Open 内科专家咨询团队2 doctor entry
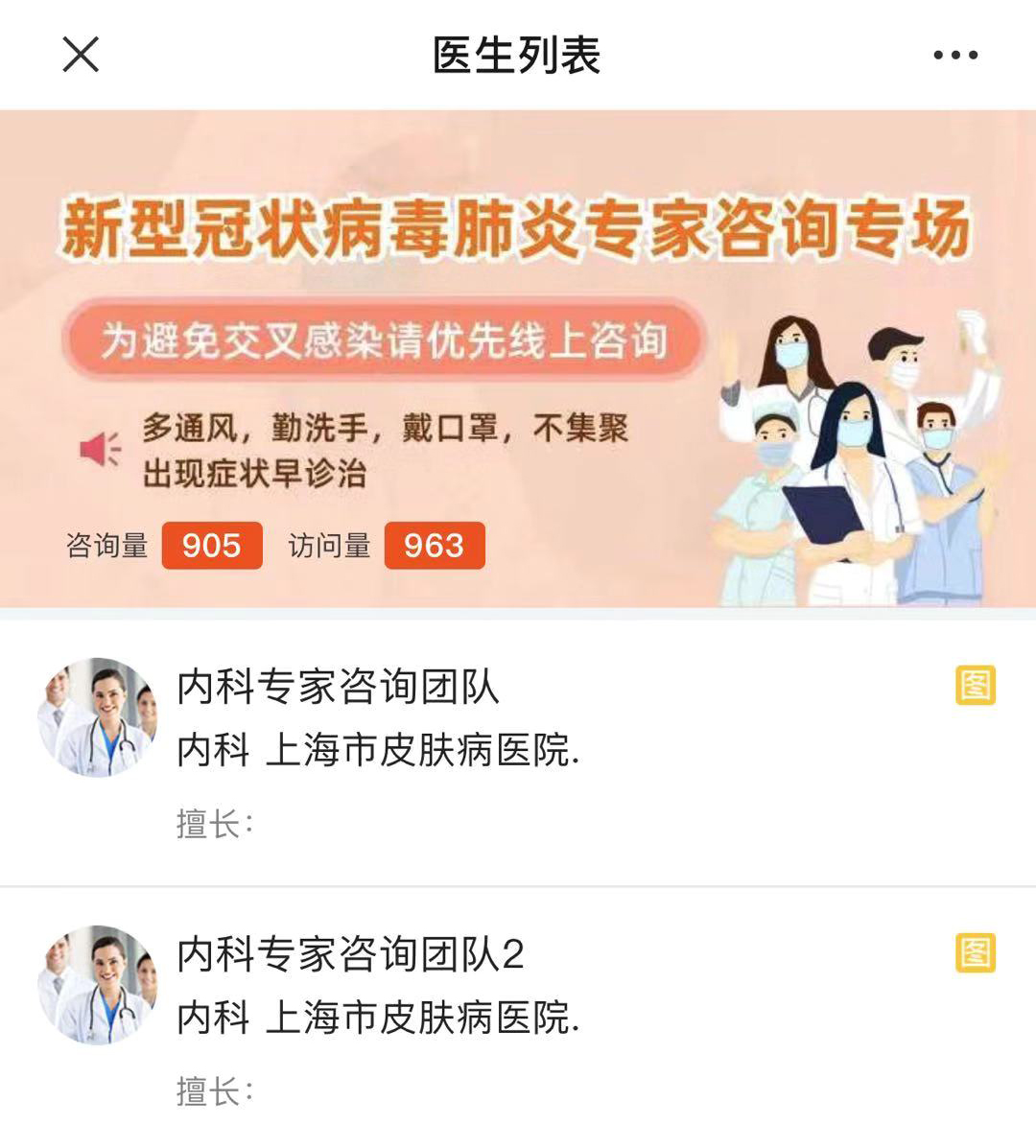Viewport: 1036px width, 1148px height. [350, 955]
